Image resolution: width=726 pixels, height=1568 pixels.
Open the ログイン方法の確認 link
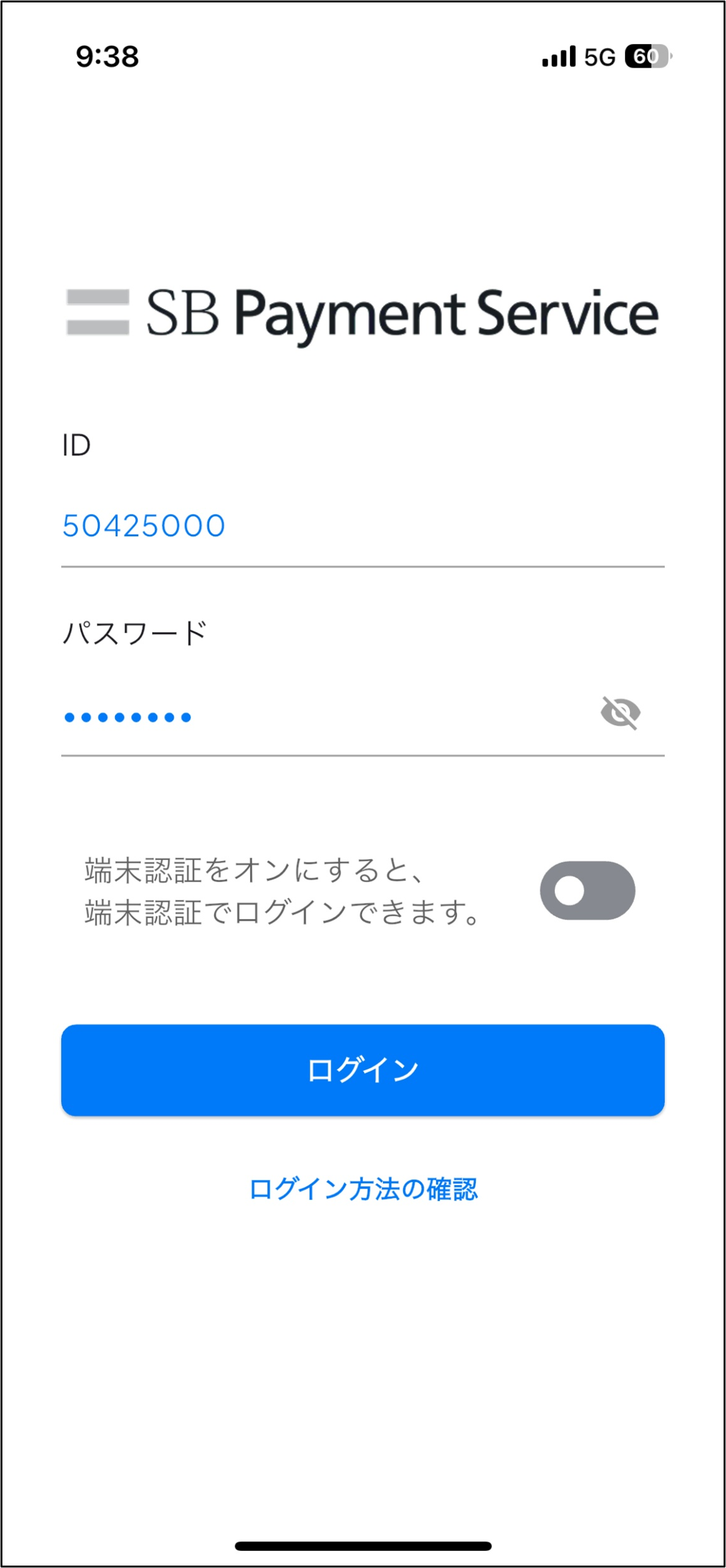click(363, 1189)
